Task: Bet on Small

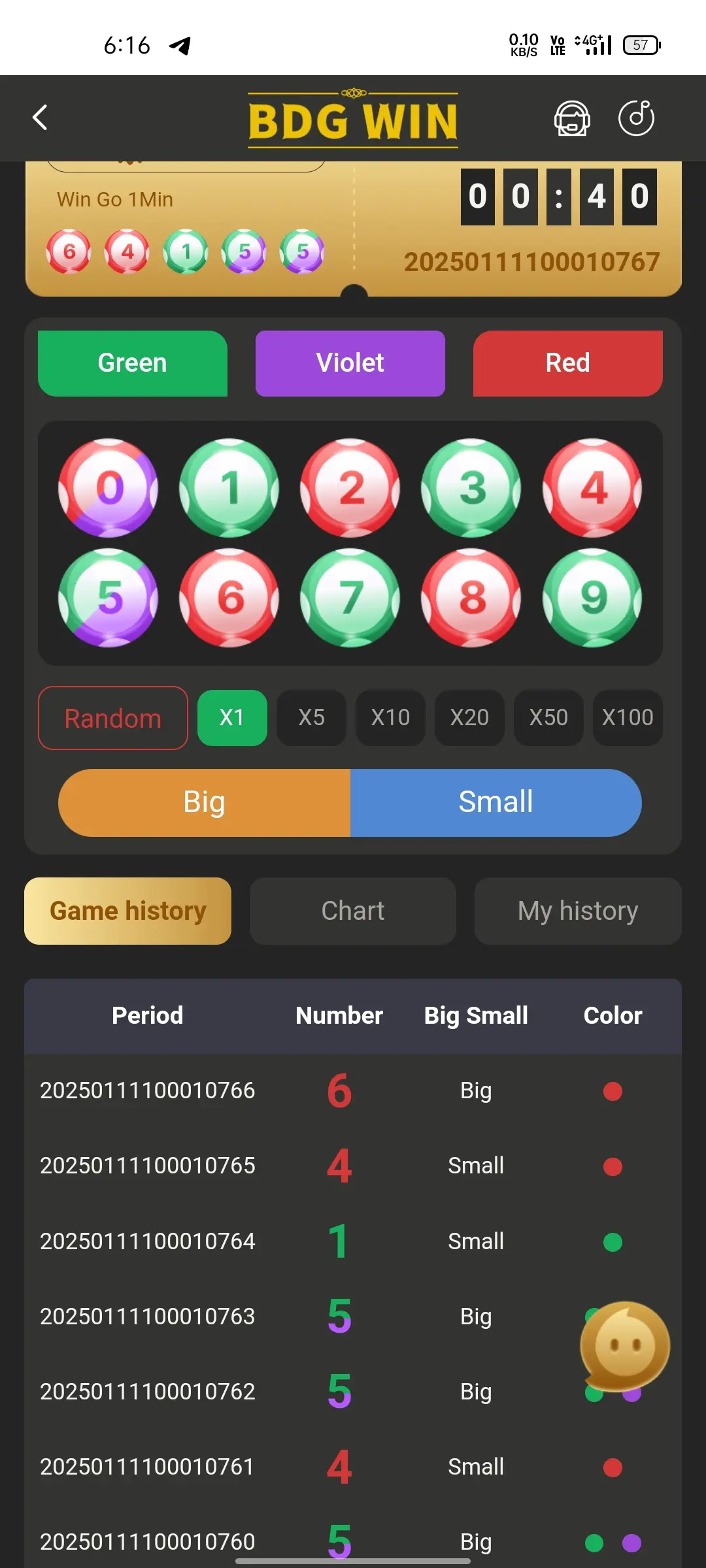Action: pyautogui.click(x=496, y=802)
